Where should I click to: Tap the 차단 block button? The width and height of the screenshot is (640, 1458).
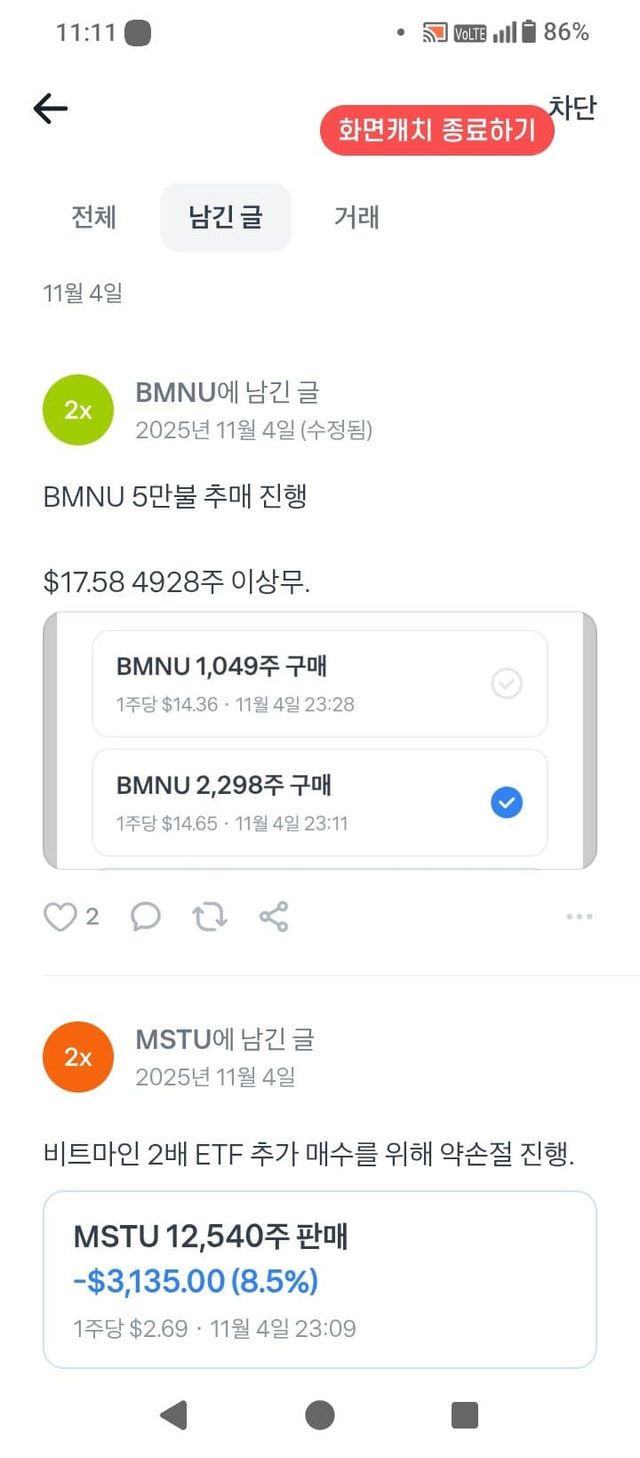click(574, 107)
